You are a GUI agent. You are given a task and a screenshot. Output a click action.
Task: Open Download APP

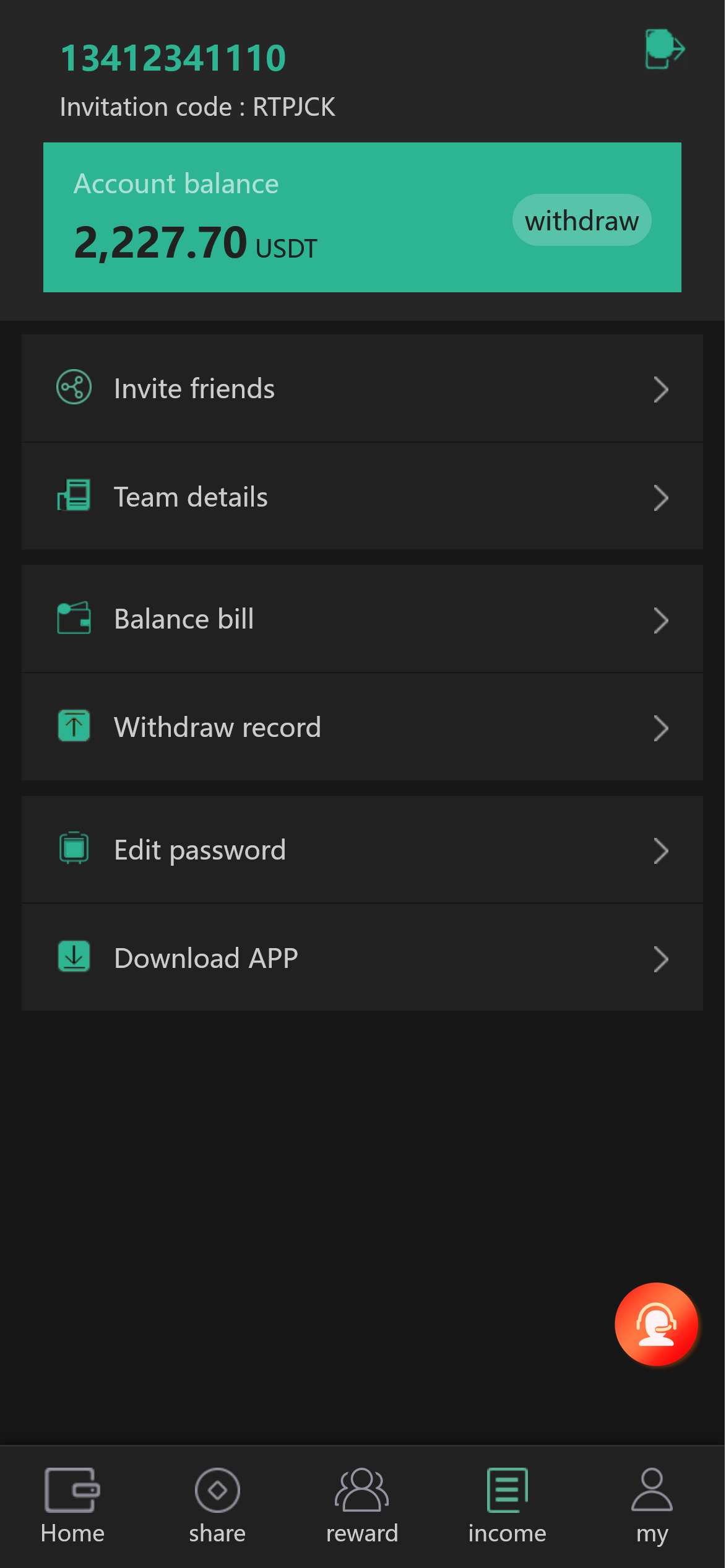[x=362, y=958]
